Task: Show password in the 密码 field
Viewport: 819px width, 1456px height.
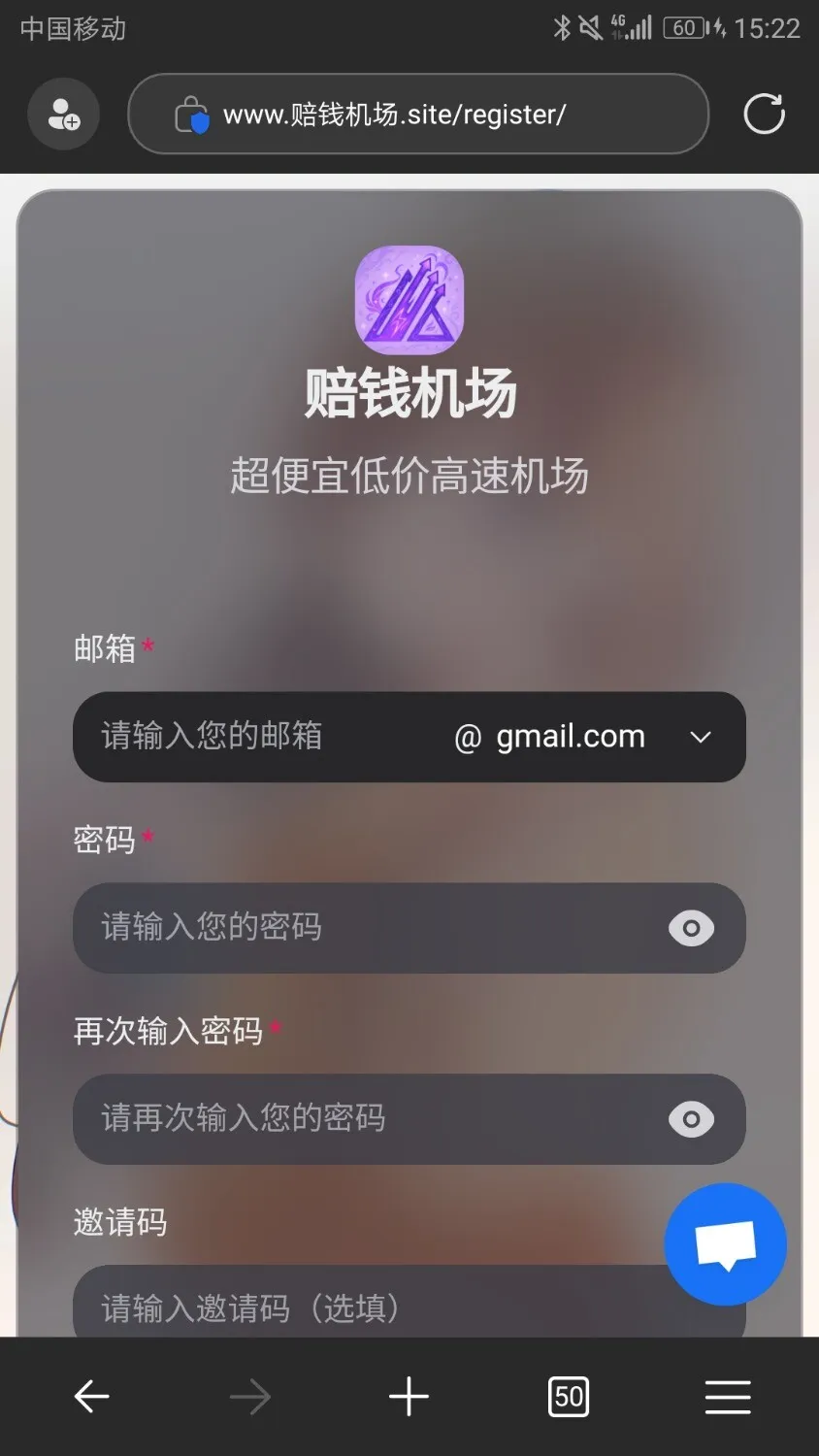Action: click(x=691, y=928)
